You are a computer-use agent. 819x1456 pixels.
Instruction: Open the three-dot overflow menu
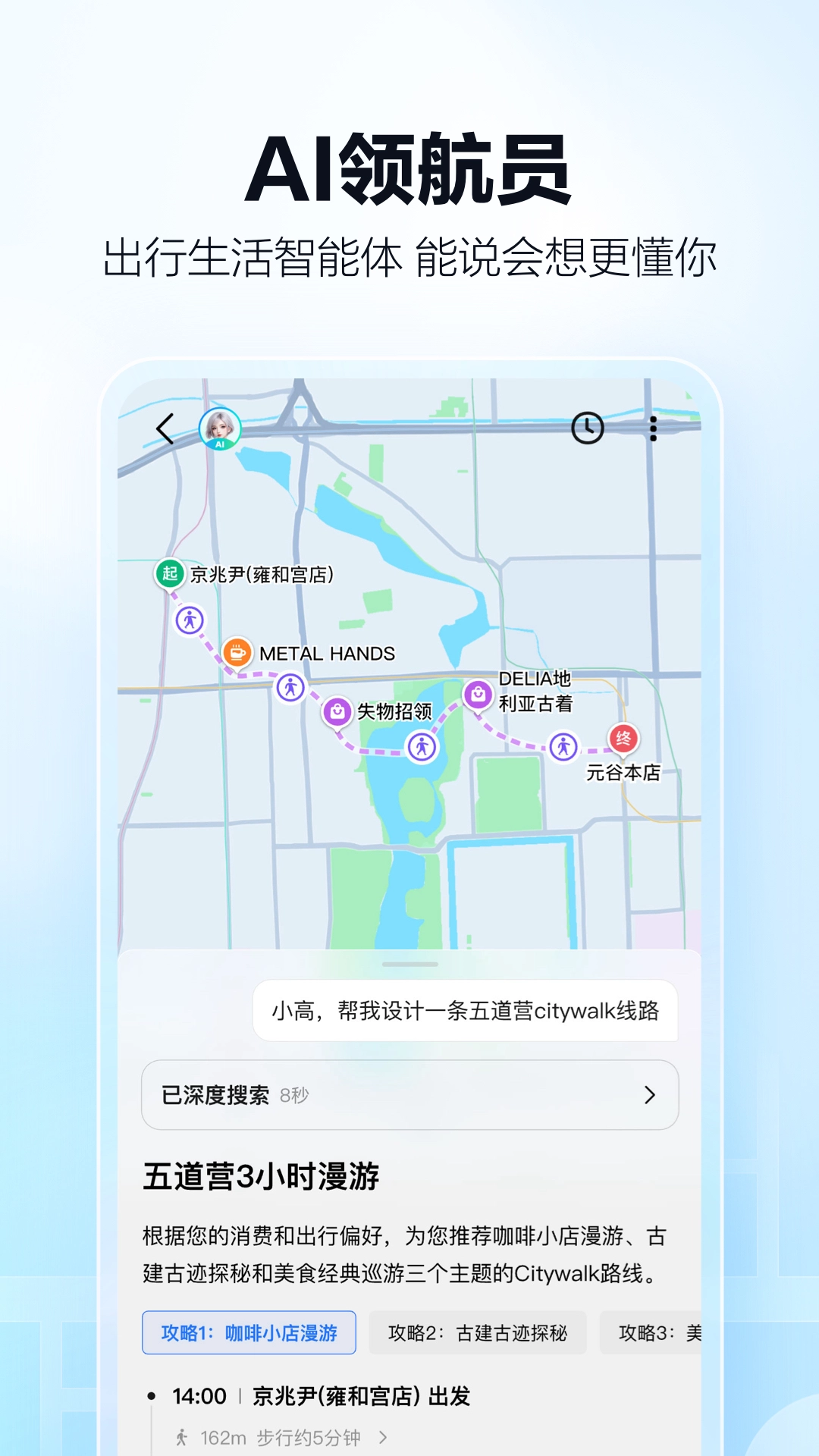point(654,428)
